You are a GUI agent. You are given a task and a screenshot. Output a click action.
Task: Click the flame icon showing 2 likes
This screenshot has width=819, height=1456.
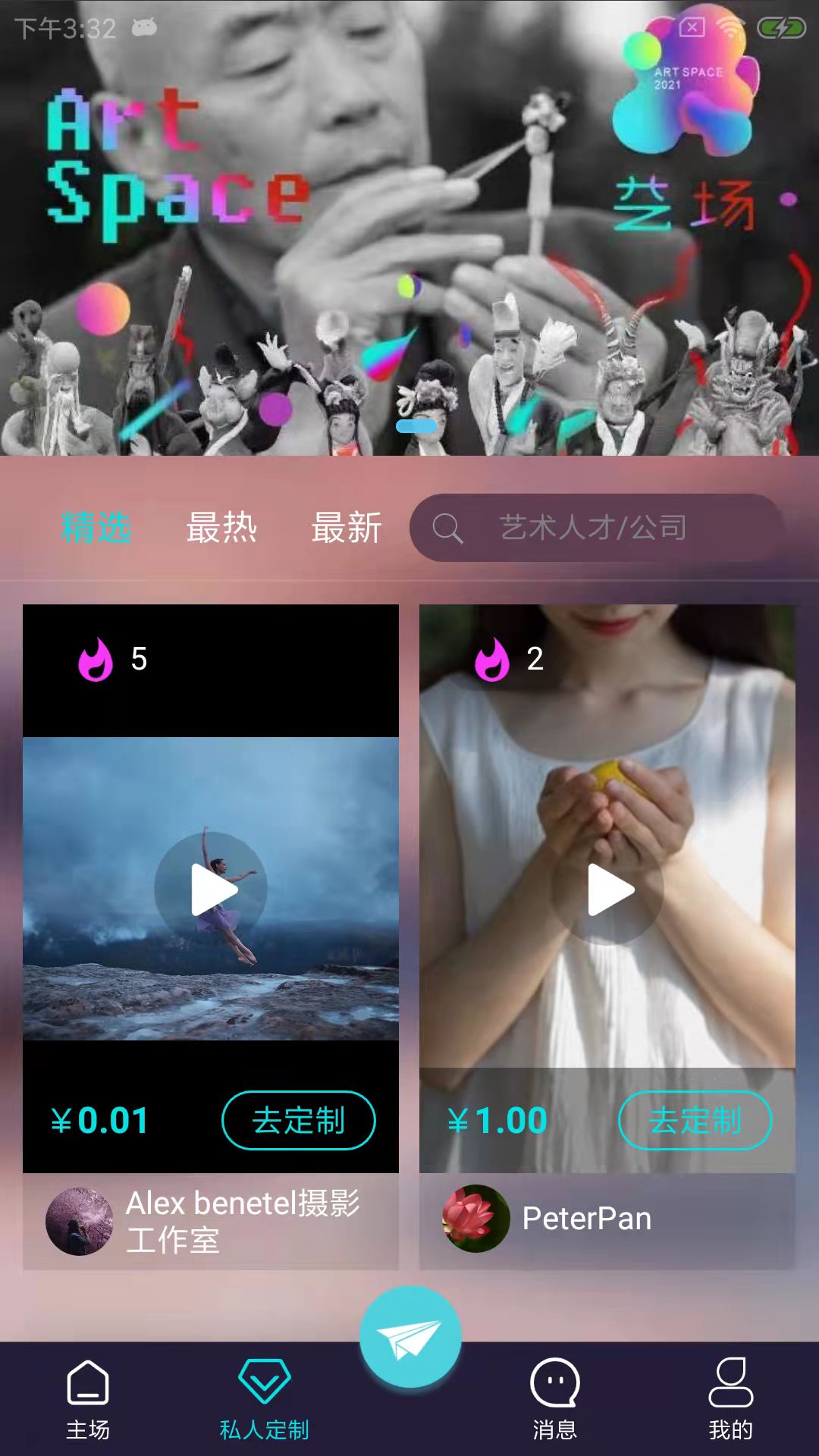492,659
